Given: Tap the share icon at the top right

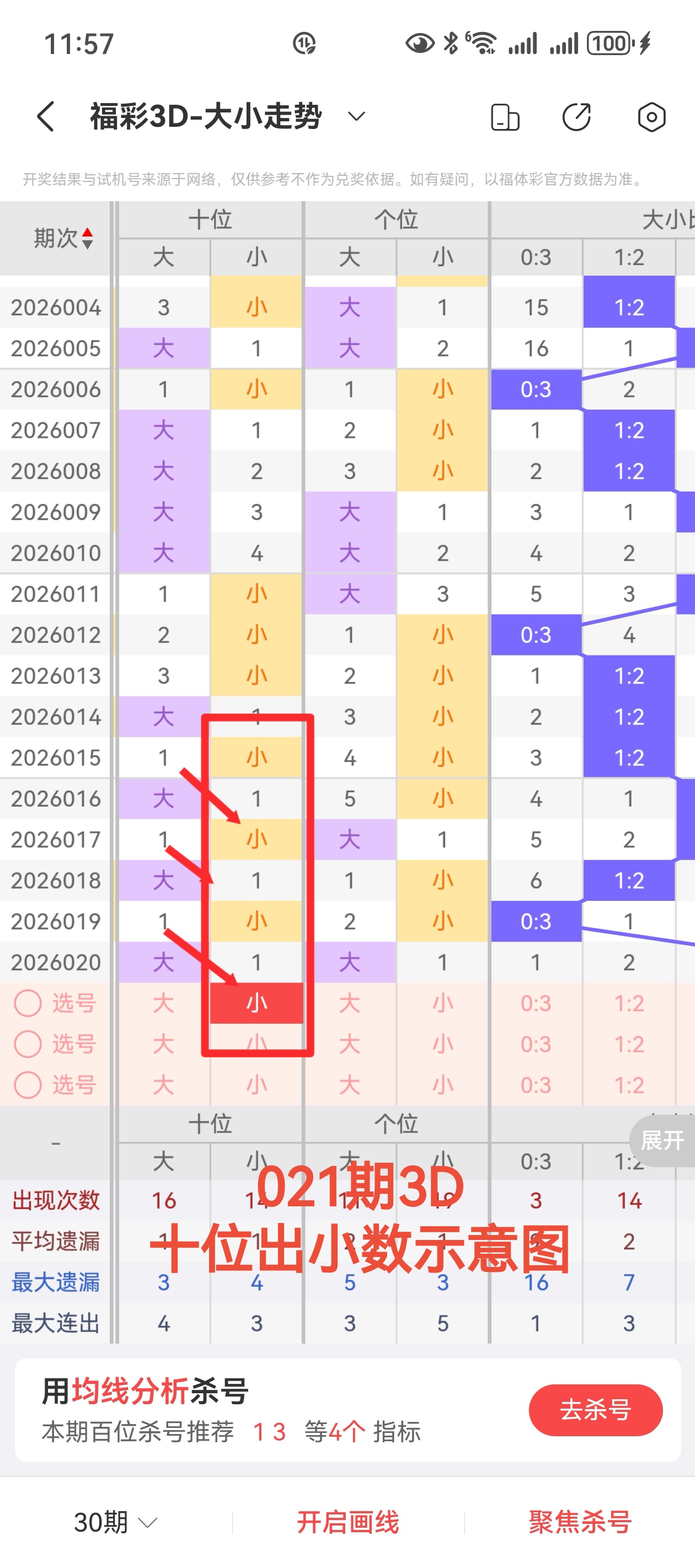Looking at the screenshot, I should [x=576, y=116].
